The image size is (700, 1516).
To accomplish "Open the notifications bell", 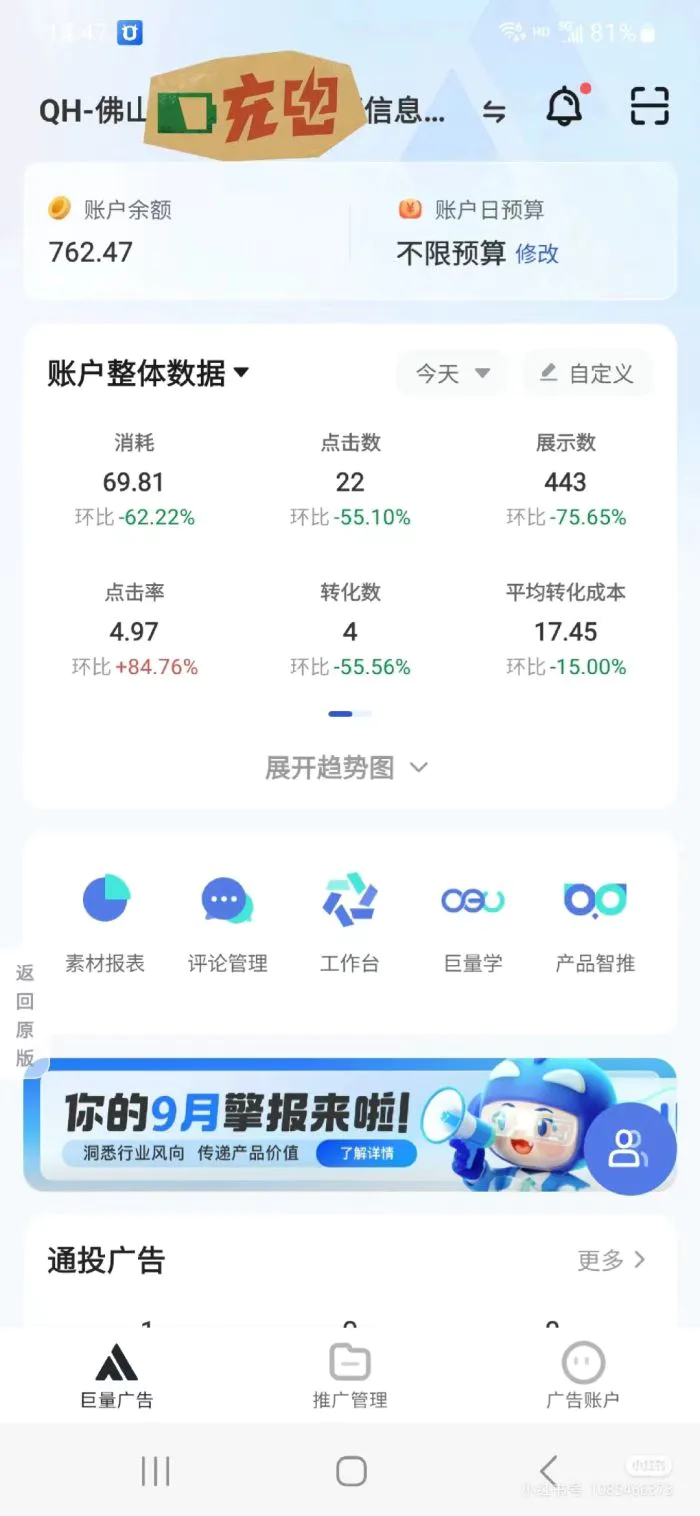I will (565, 106).
